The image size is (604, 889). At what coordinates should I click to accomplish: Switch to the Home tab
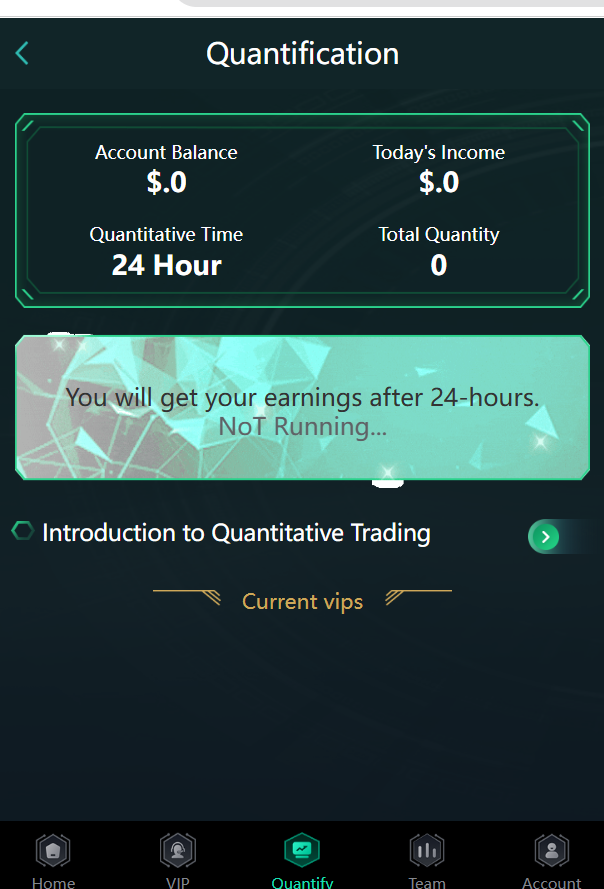coord(53,859)
